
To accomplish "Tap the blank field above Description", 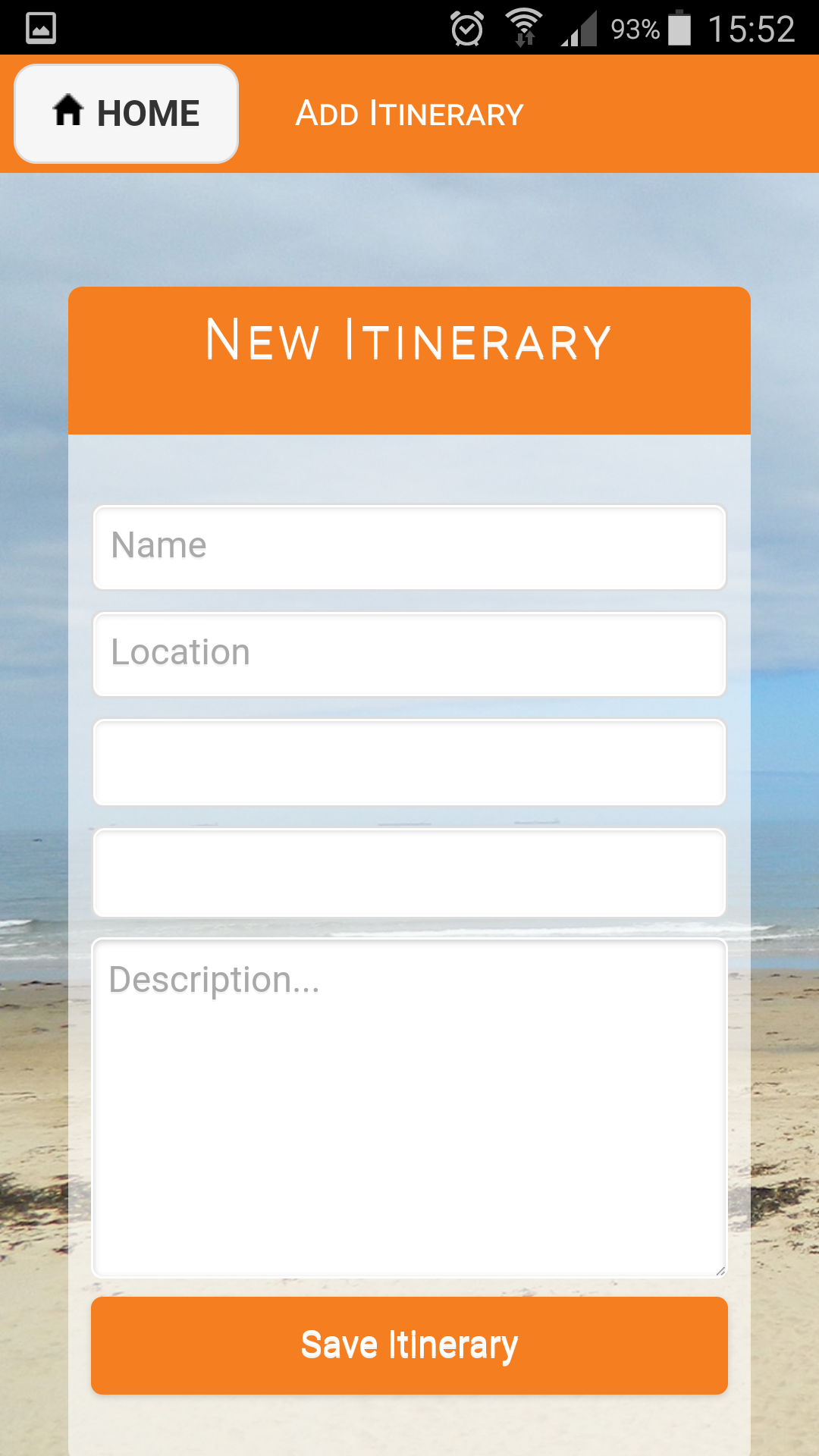I will click(409, 873).
